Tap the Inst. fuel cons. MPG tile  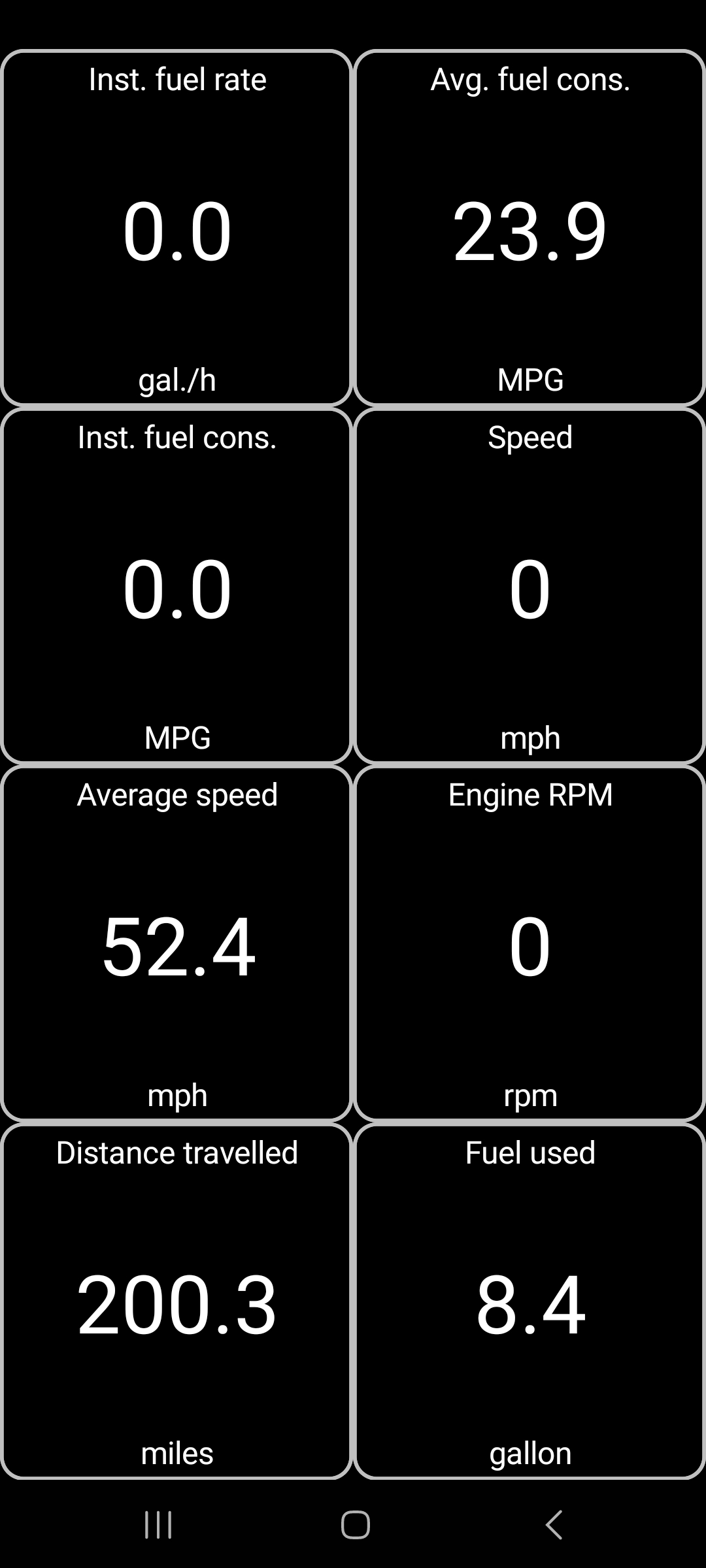coord(176,586)
